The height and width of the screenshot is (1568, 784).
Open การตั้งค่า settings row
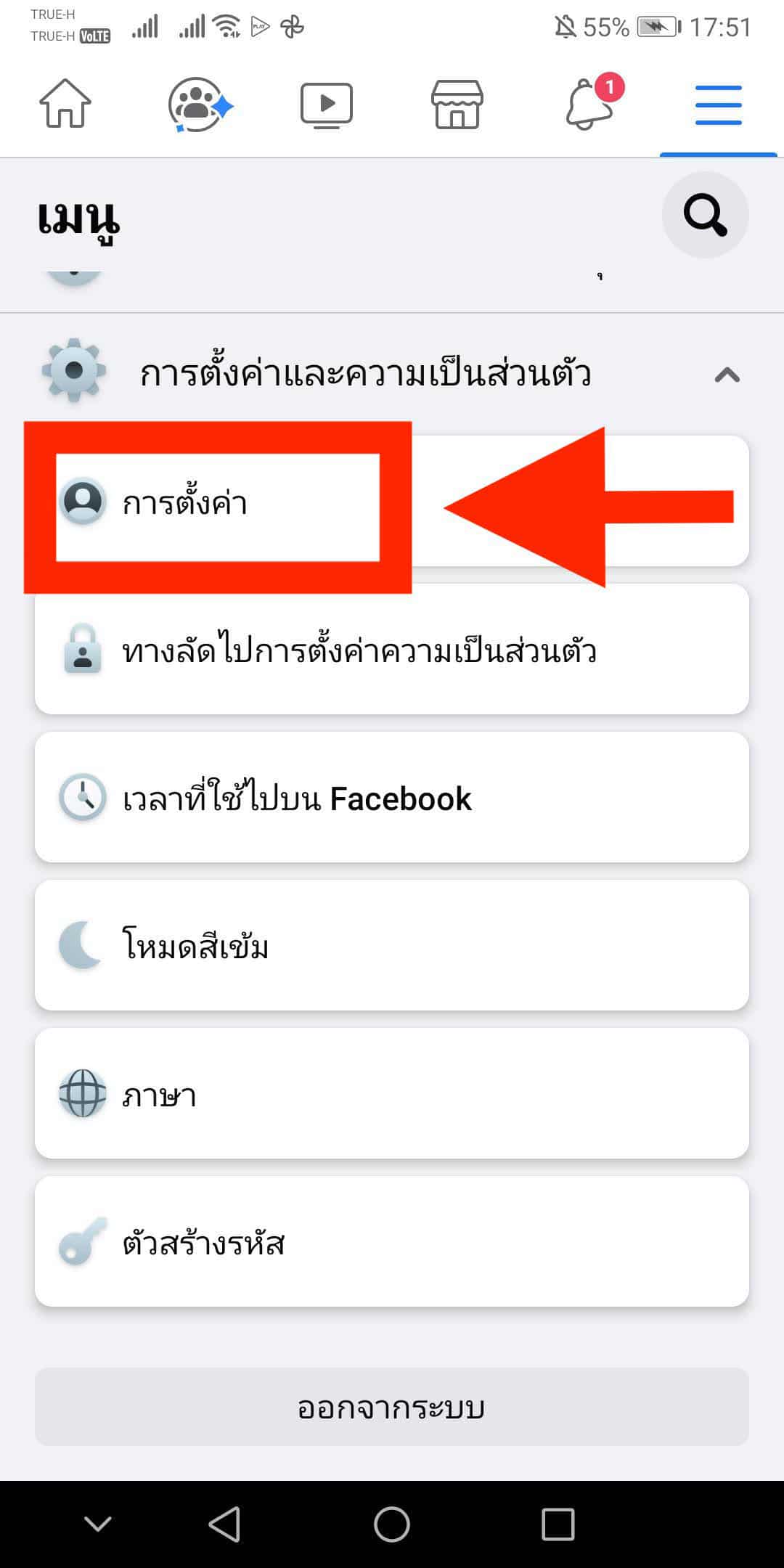click(x=392, y=501)
